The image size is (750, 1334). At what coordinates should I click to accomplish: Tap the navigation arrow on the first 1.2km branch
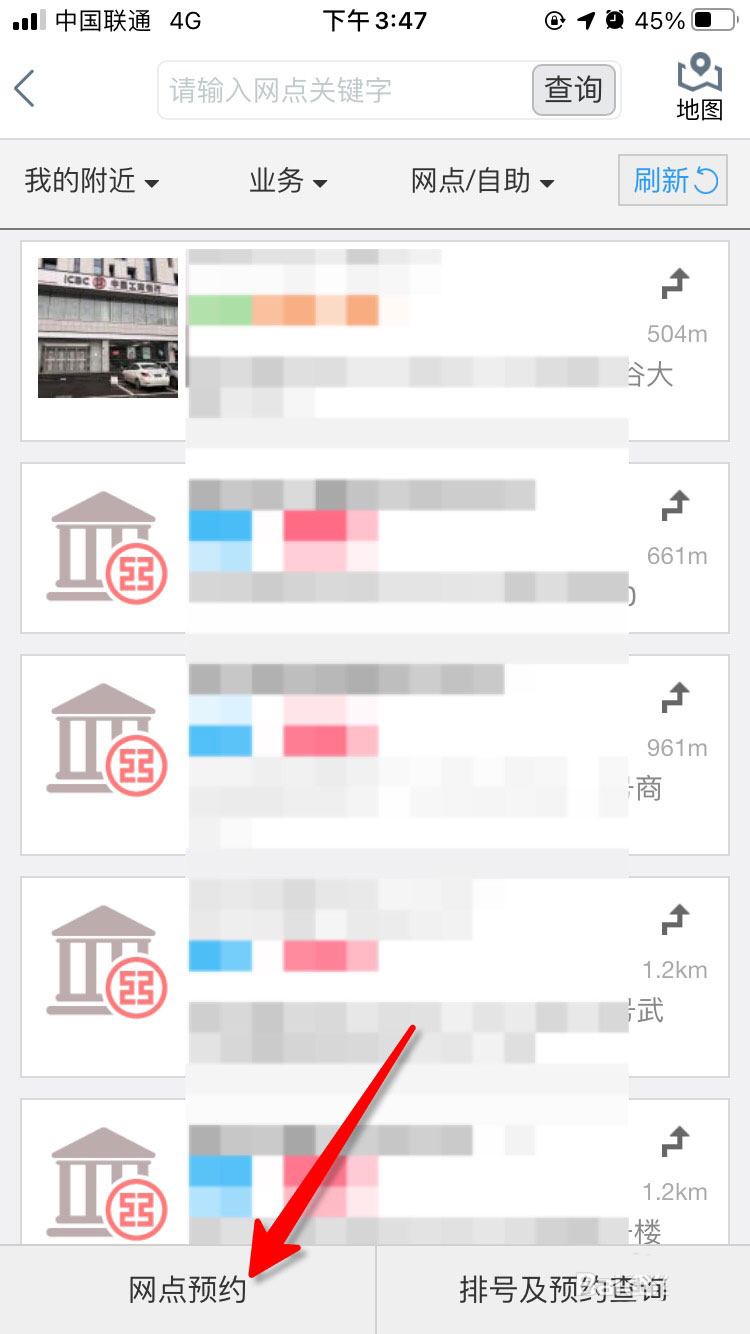click(x=674, y=918)
